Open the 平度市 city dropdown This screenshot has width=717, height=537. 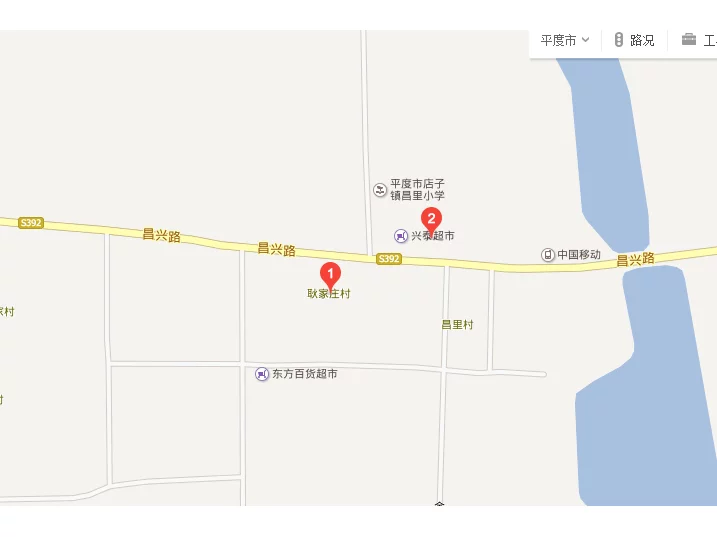tap(564, 40)
